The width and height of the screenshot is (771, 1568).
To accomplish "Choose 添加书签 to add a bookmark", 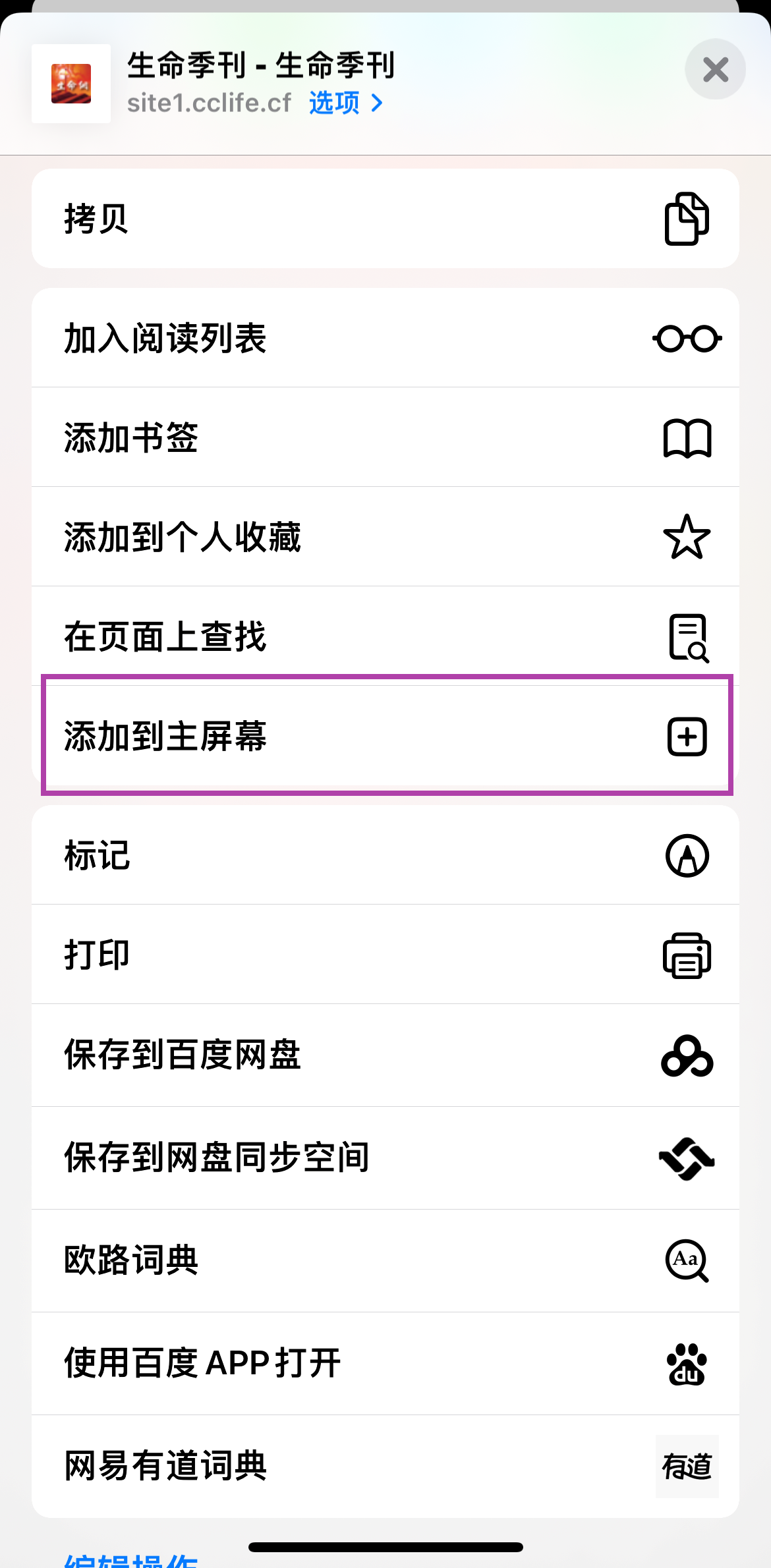I will click(x=385, y=437).
